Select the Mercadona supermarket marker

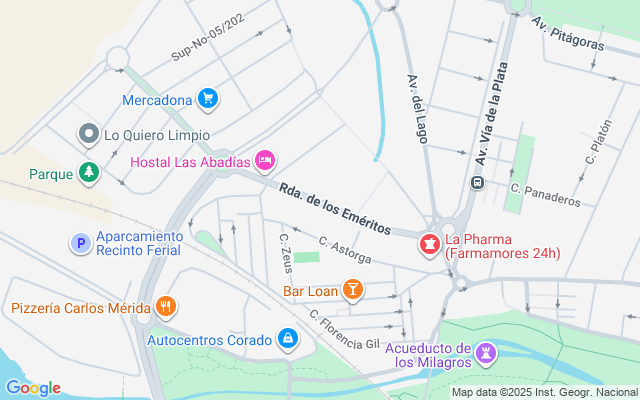pos(208,98)
